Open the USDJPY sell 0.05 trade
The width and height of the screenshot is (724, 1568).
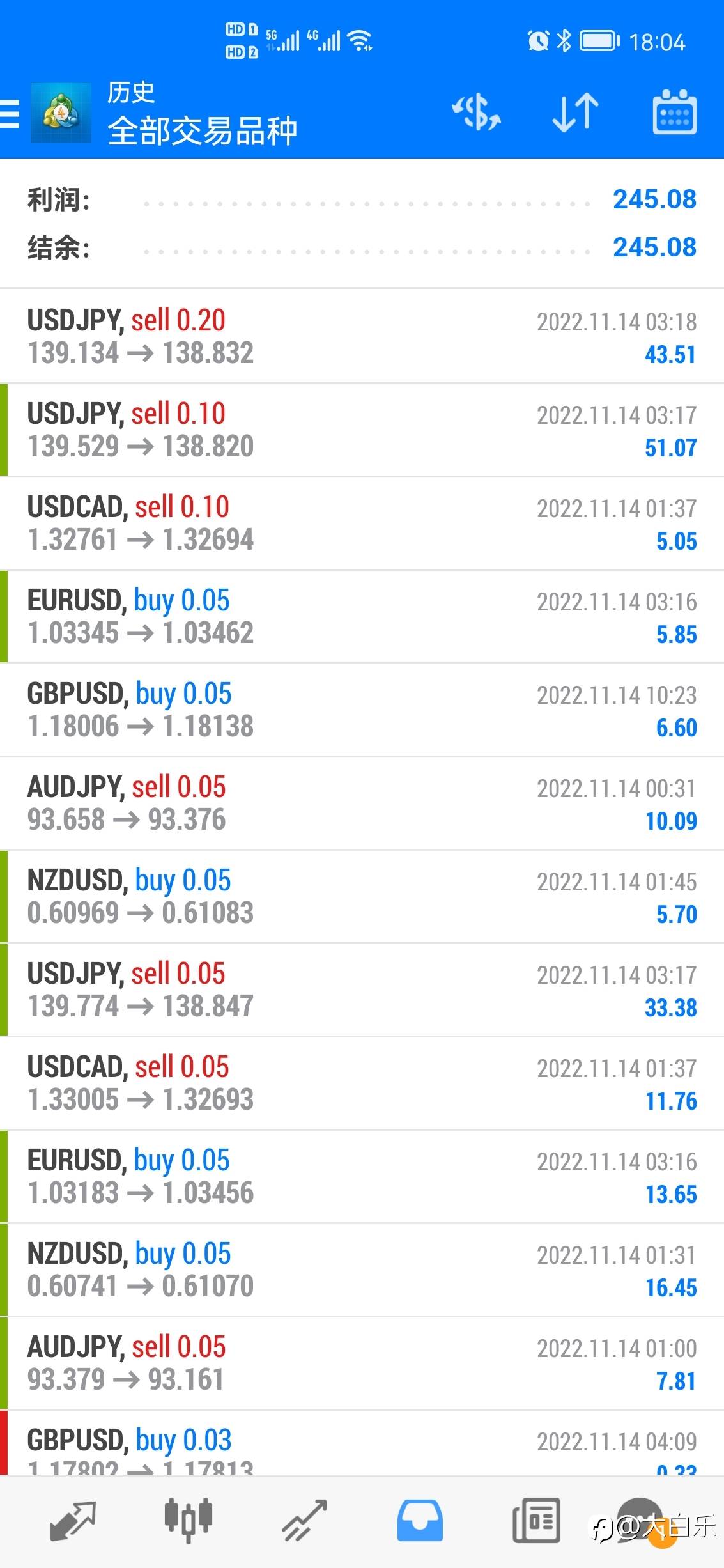362,990
